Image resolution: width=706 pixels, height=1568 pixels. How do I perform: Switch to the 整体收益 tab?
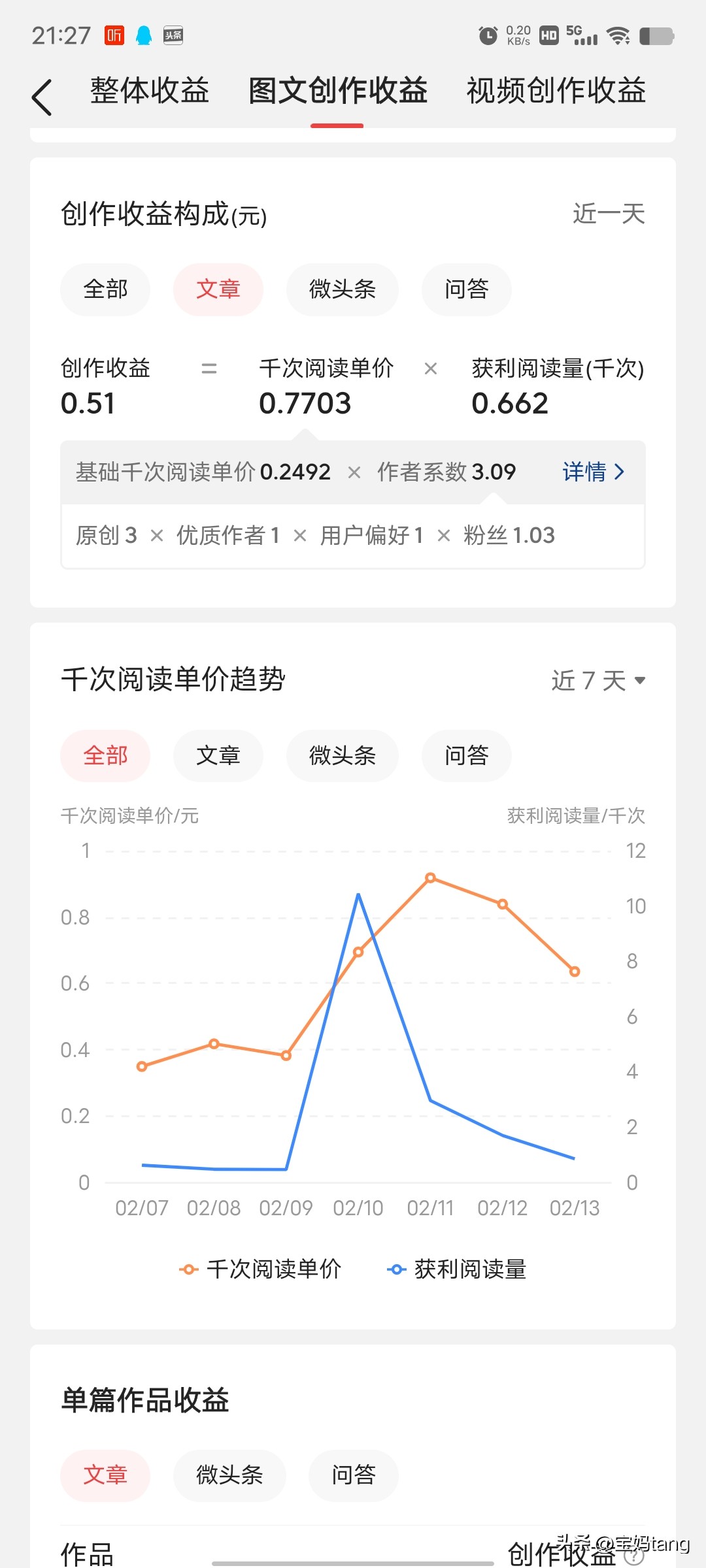pyautogui.click(x=149, y=91)
